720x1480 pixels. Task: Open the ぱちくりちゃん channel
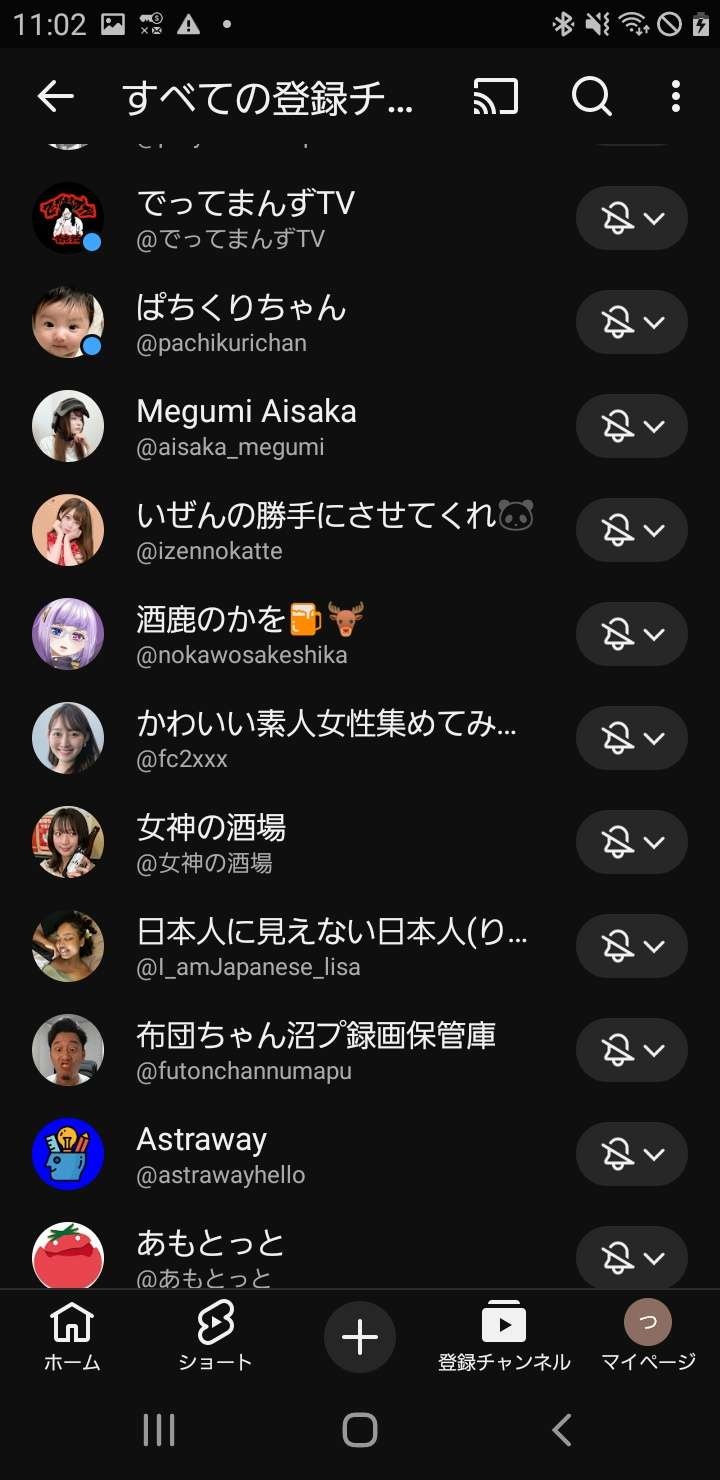(x=241, y=323)
